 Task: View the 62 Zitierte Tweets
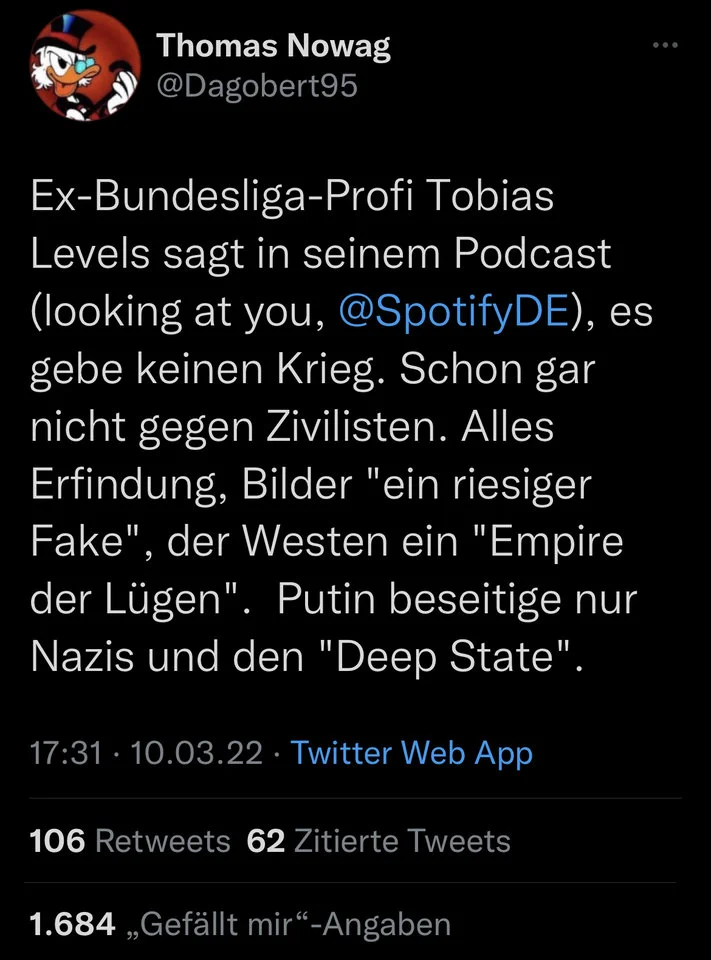click(379, 841)
